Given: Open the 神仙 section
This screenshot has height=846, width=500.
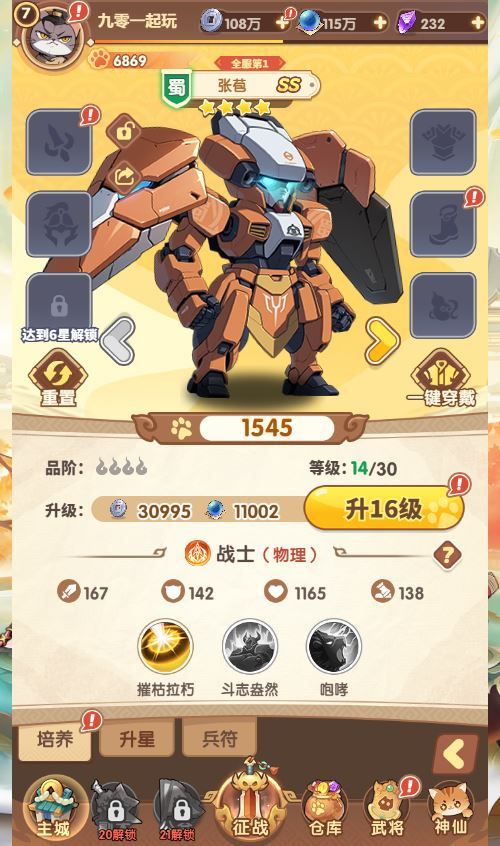Looking at the screenshot, I should (450, 808).
